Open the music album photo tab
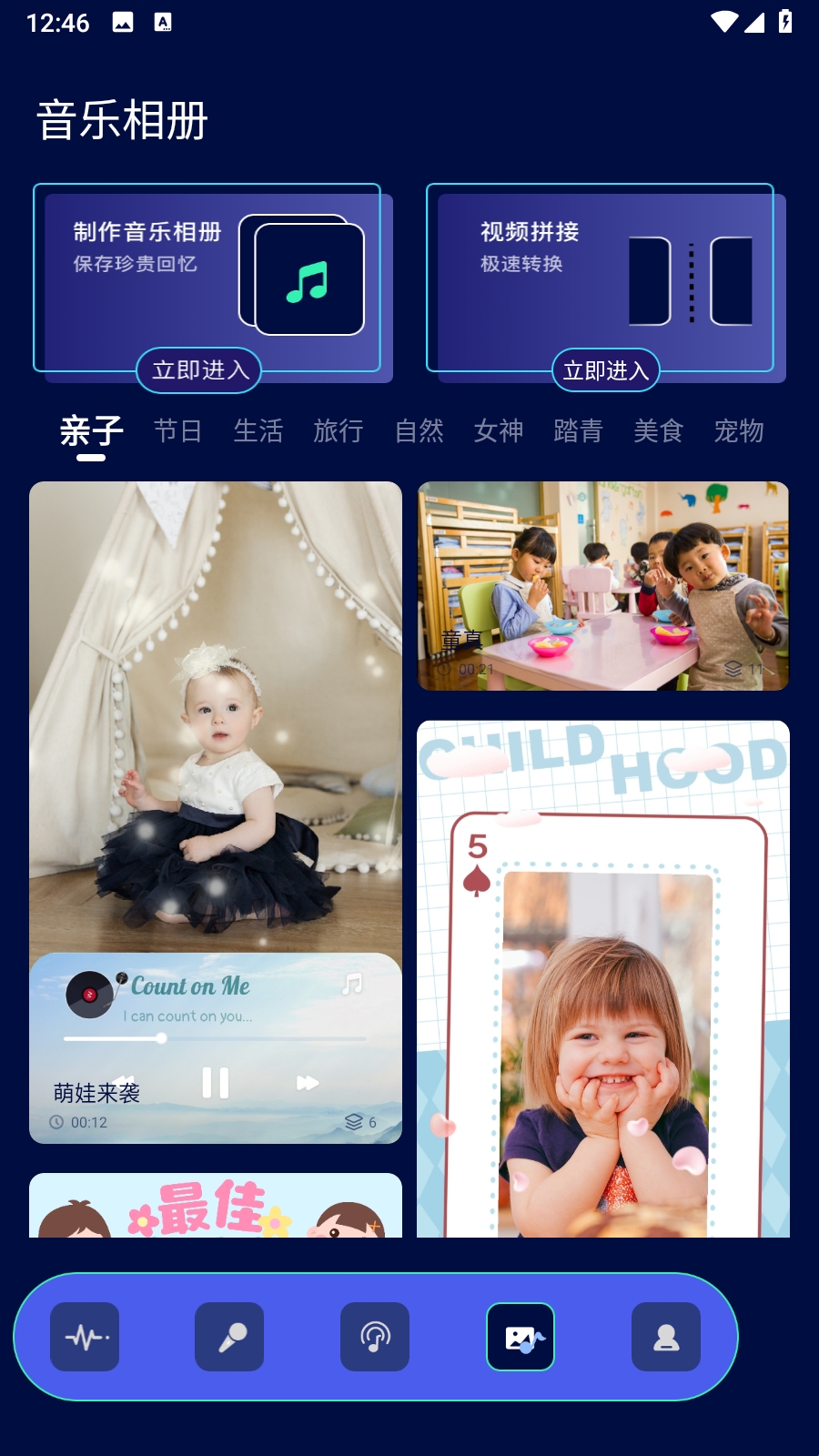 pyautogui.click(x=521, y=1337)
